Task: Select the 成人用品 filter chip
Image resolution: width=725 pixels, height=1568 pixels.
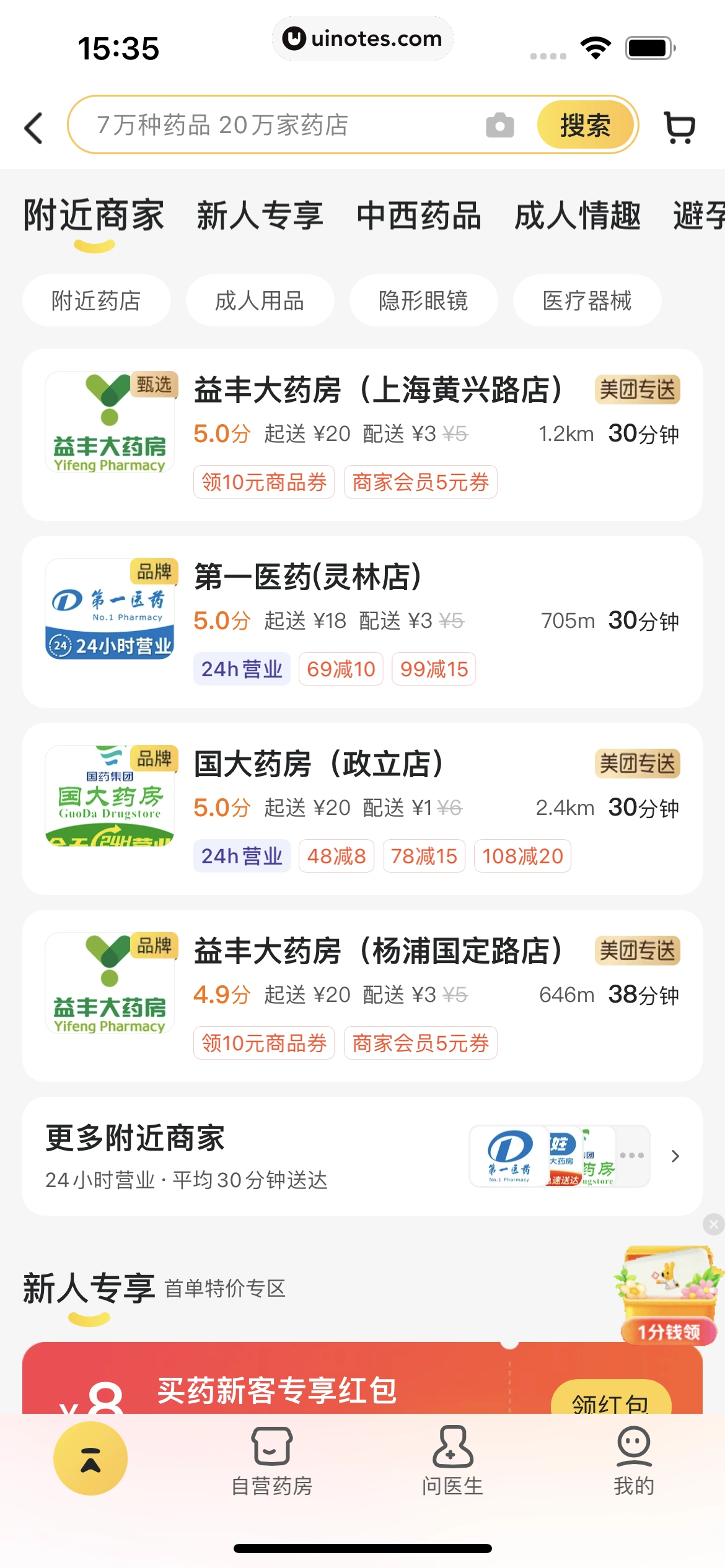Action: [x=260, y=301]
